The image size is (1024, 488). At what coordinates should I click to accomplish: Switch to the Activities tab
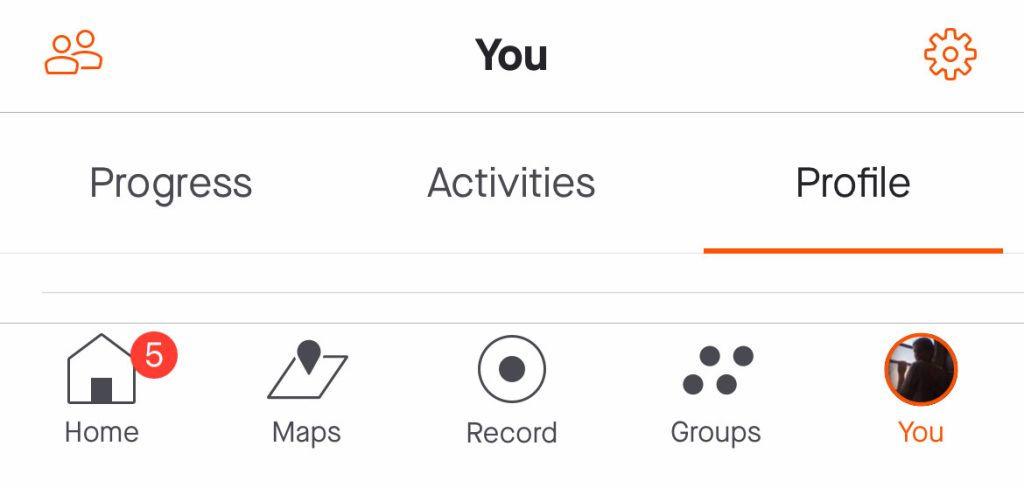click(x=511, y=184)
